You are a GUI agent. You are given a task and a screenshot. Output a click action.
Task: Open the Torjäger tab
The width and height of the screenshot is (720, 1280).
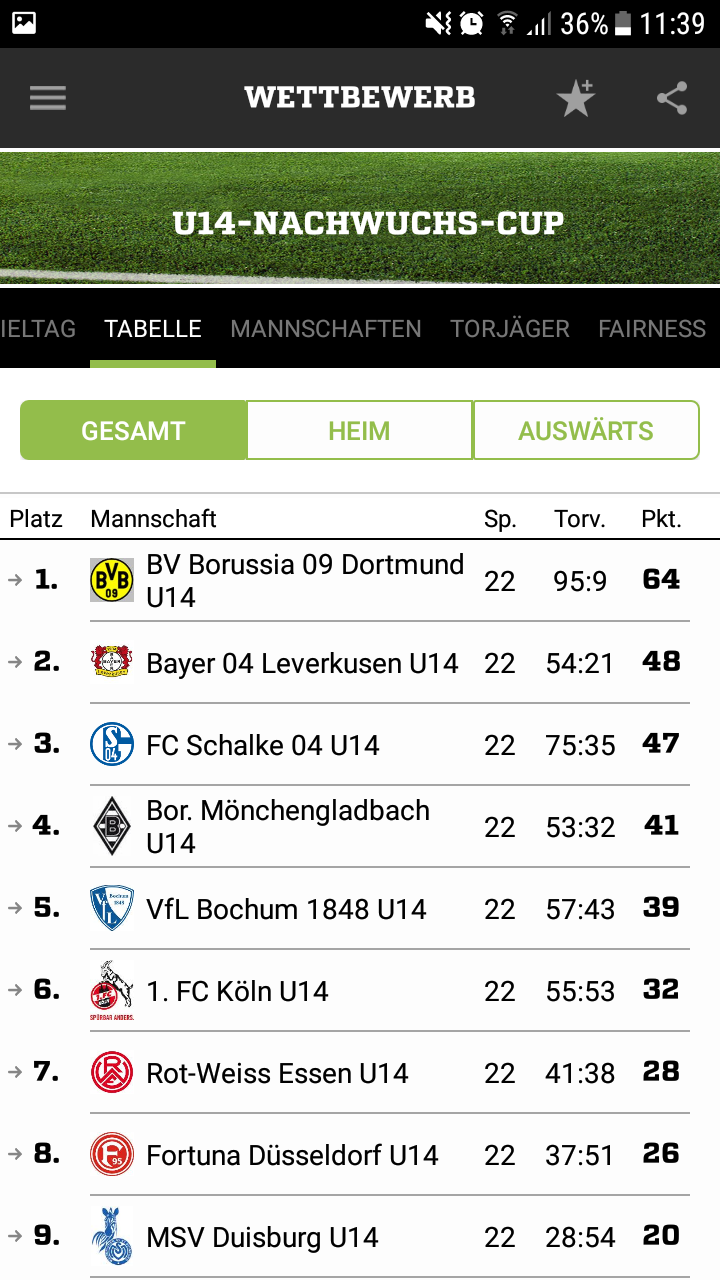click(510, 329)
